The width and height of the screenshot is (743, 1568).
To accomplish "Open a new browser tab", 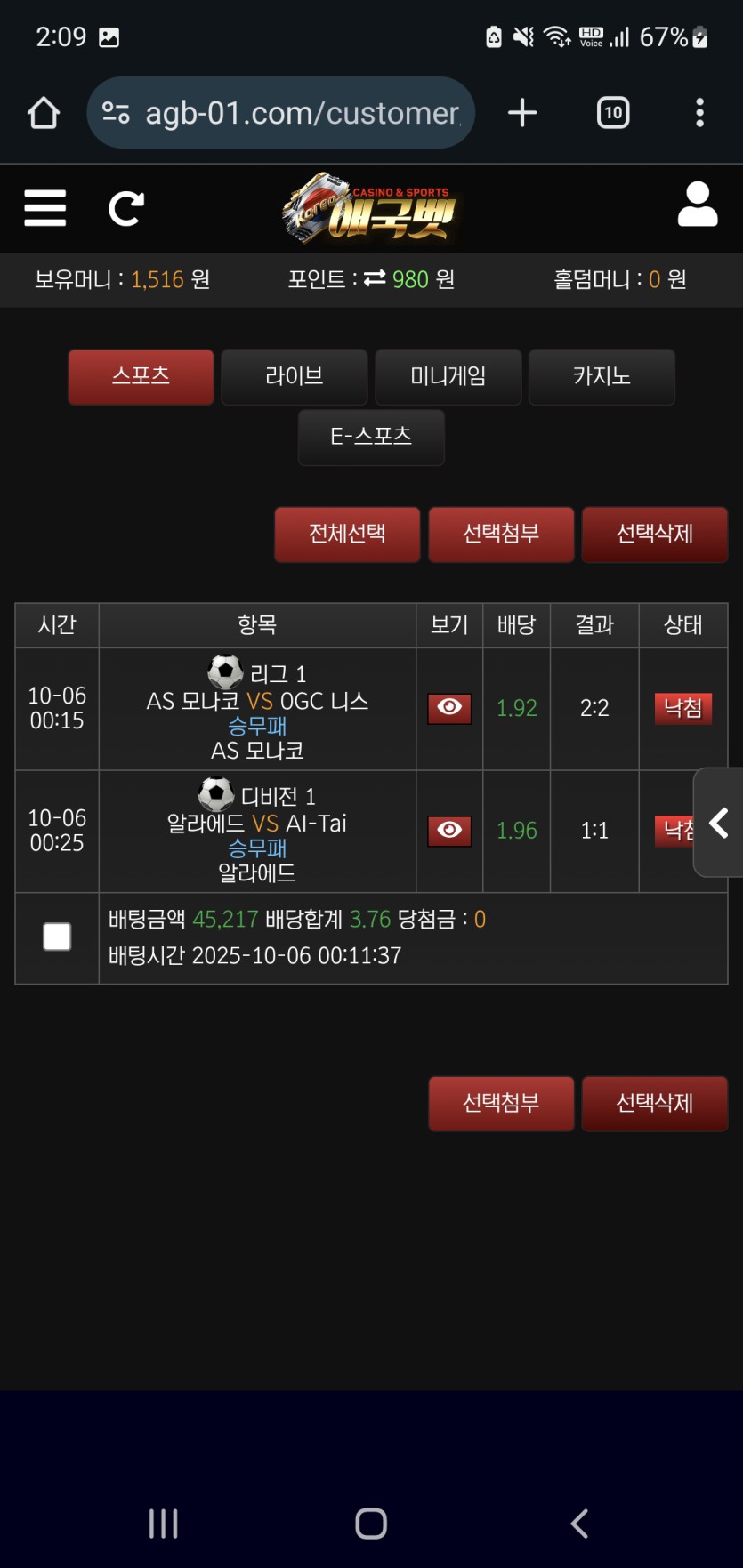I will pos(522,113).
